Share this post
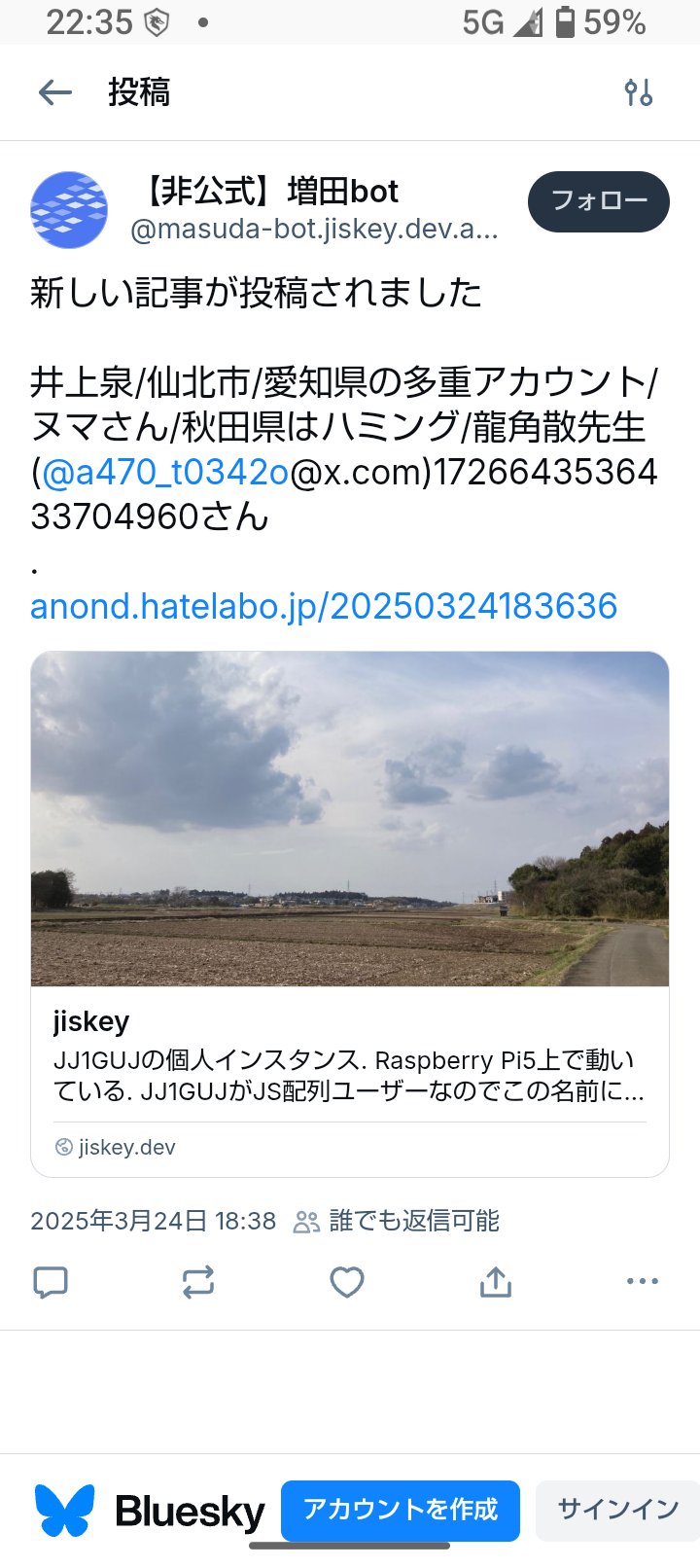 coord(495,1282)
